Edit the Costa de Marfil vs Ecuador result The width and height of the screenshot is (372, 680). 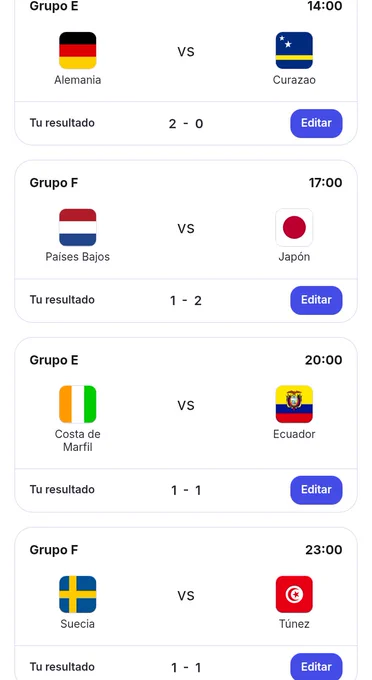[x=316, y=490]
